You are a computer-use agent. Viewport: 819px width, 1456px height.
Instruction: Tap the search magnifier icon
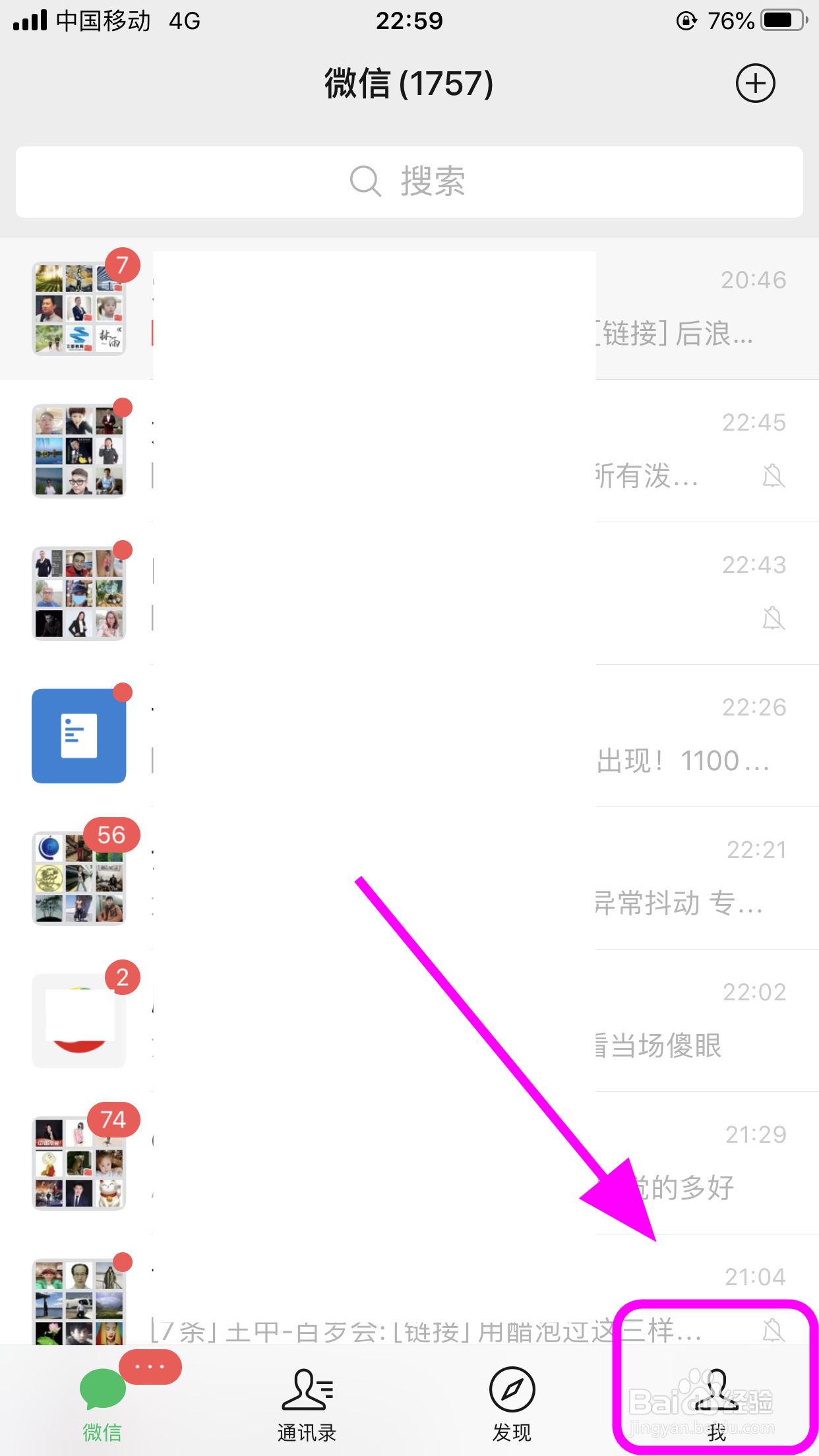point(367,181)
